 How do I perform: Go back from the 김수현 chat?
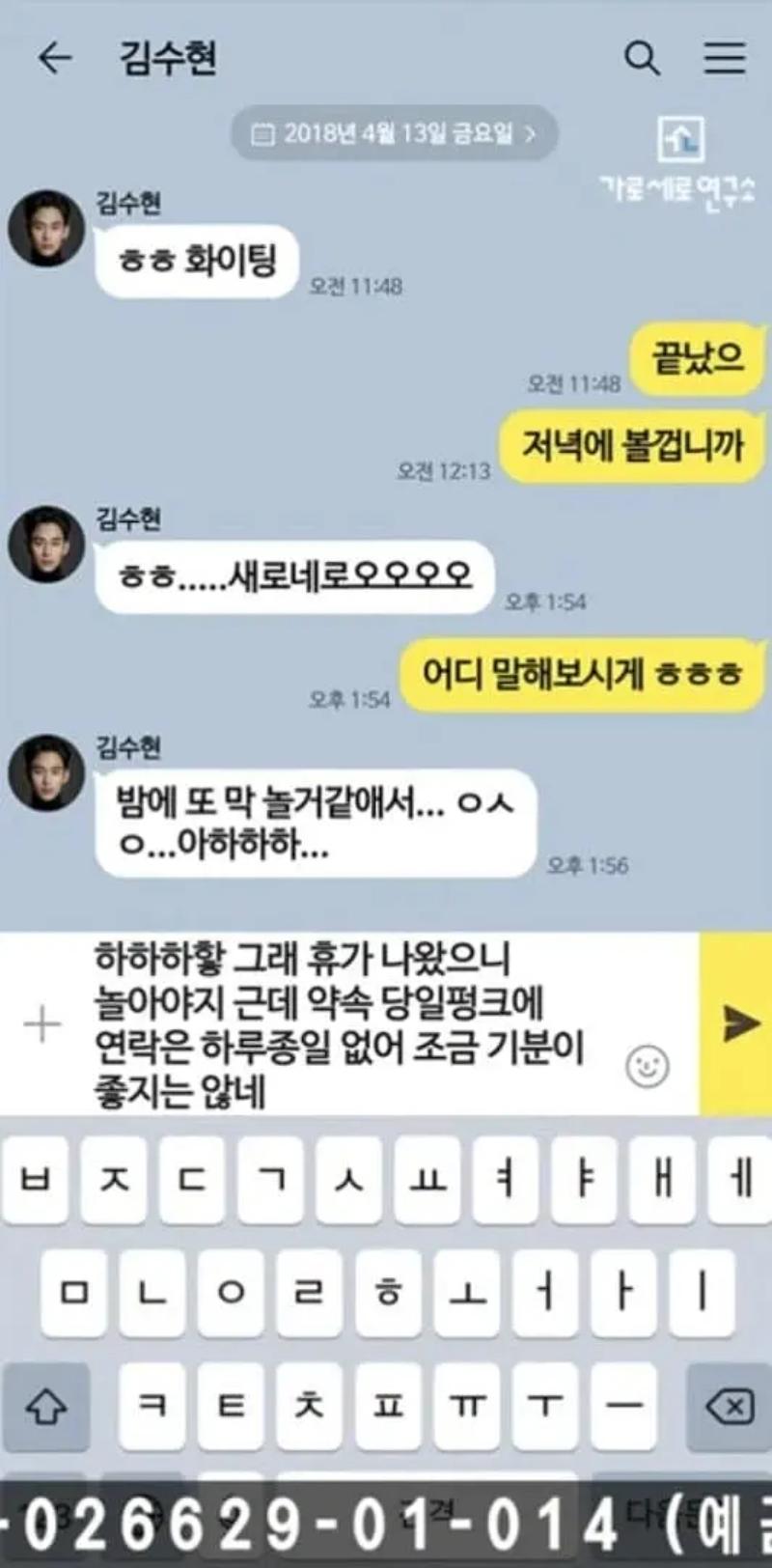pos(54,59)
